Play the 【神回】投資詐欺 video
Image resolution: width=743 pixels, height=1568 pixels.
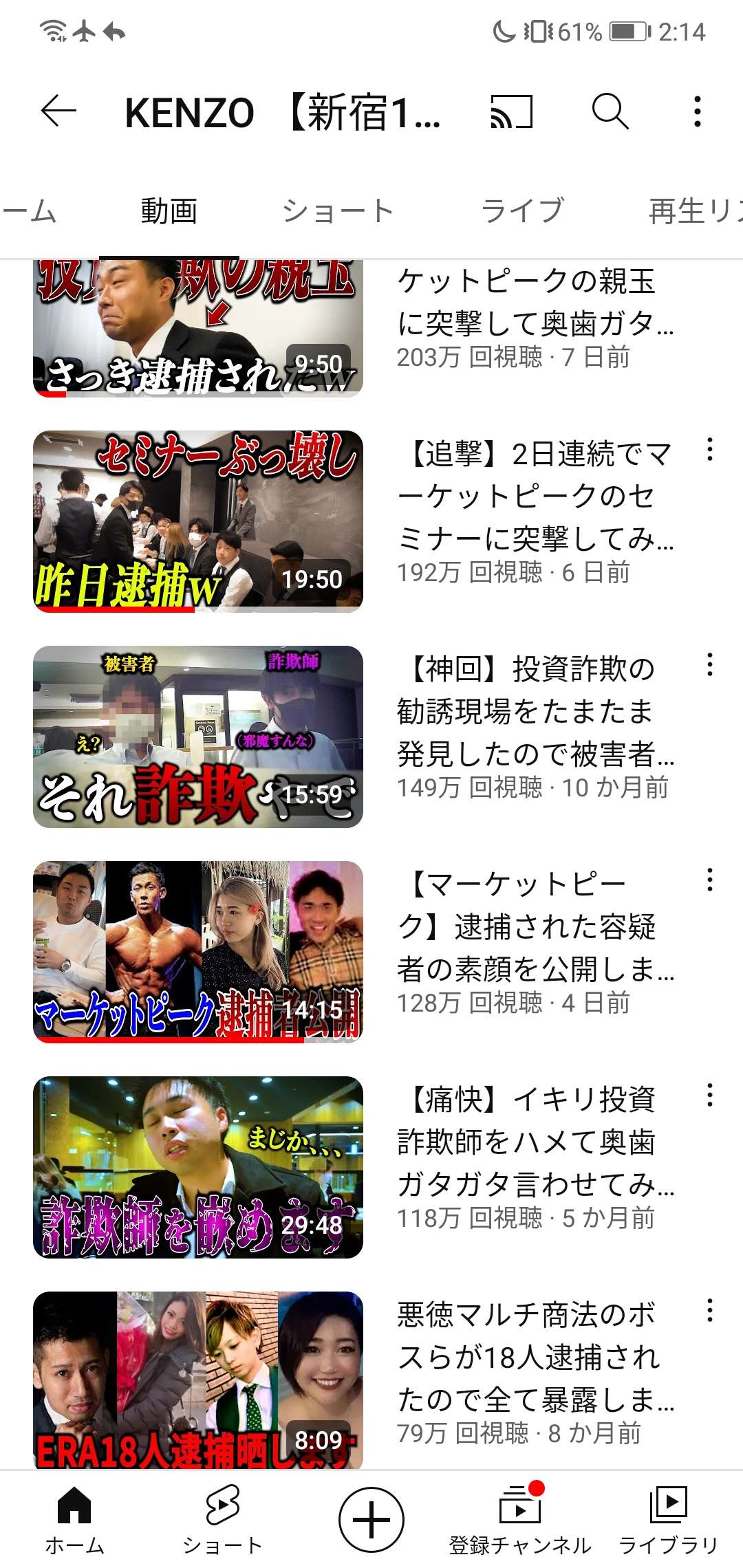[x=198, y=737]
